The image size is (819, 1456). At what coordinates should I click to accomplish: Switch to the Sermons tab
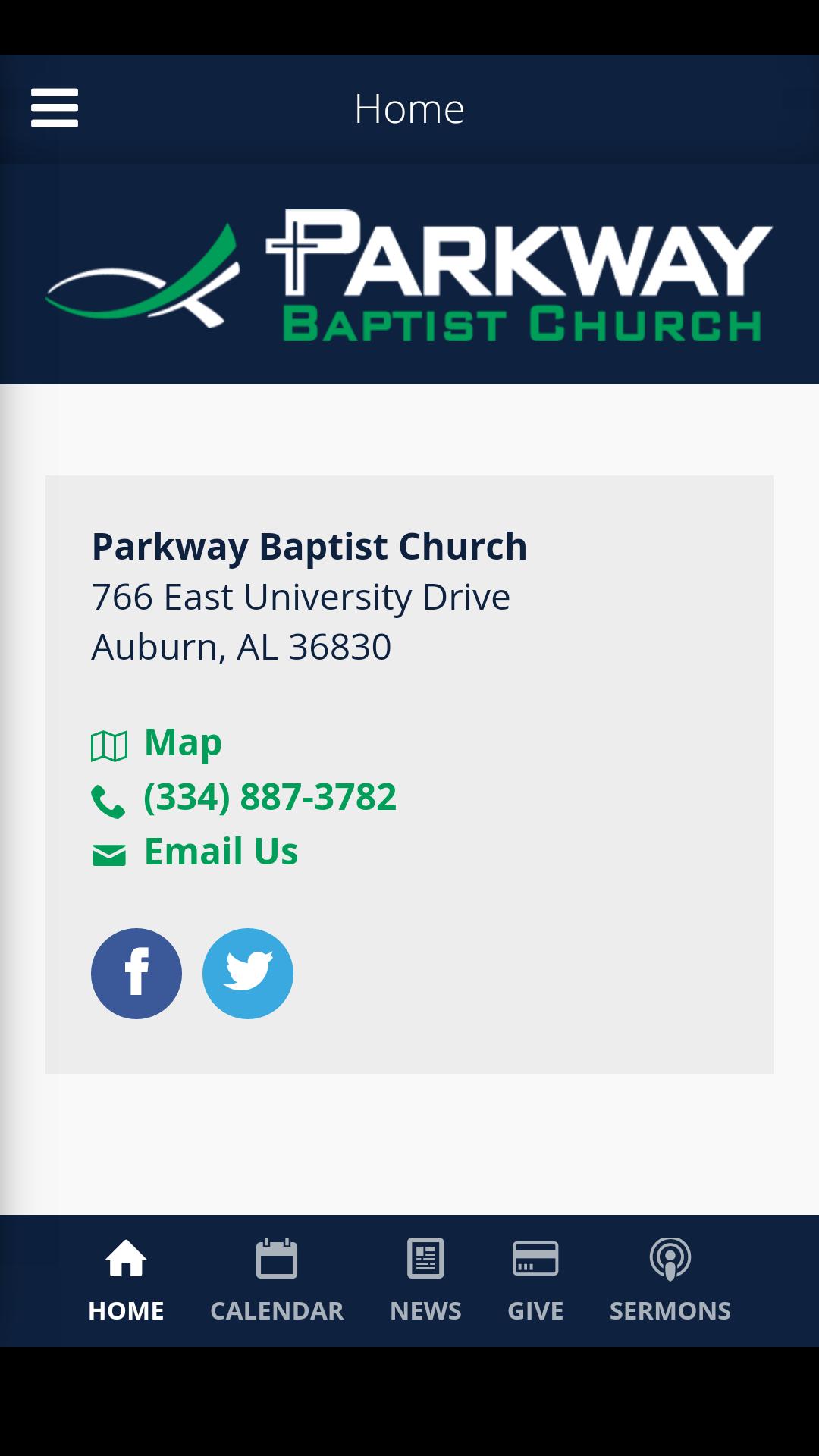click(670, 1281)
